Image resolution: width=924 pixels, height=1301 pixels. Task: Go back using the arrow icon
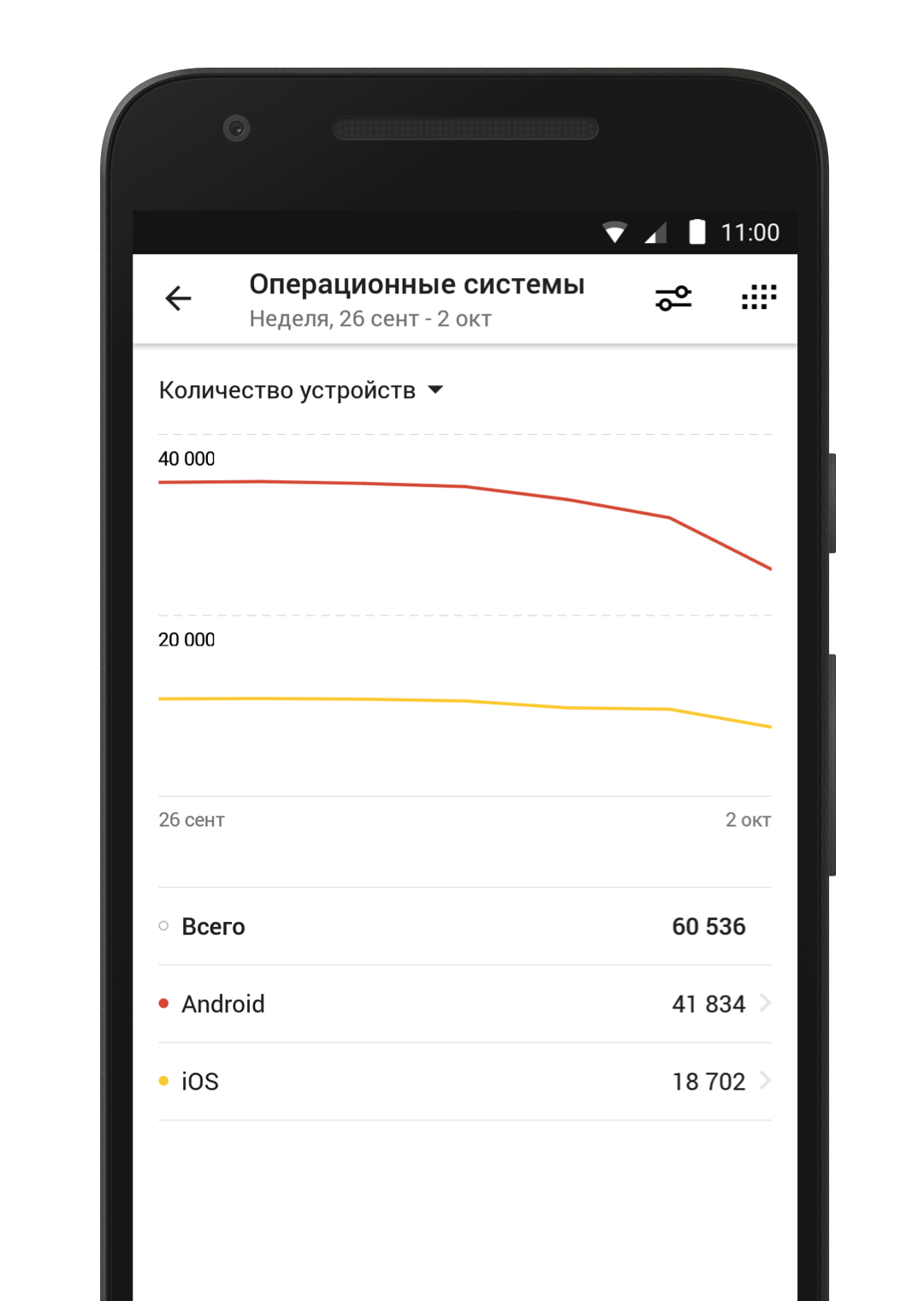pos(178,299)
